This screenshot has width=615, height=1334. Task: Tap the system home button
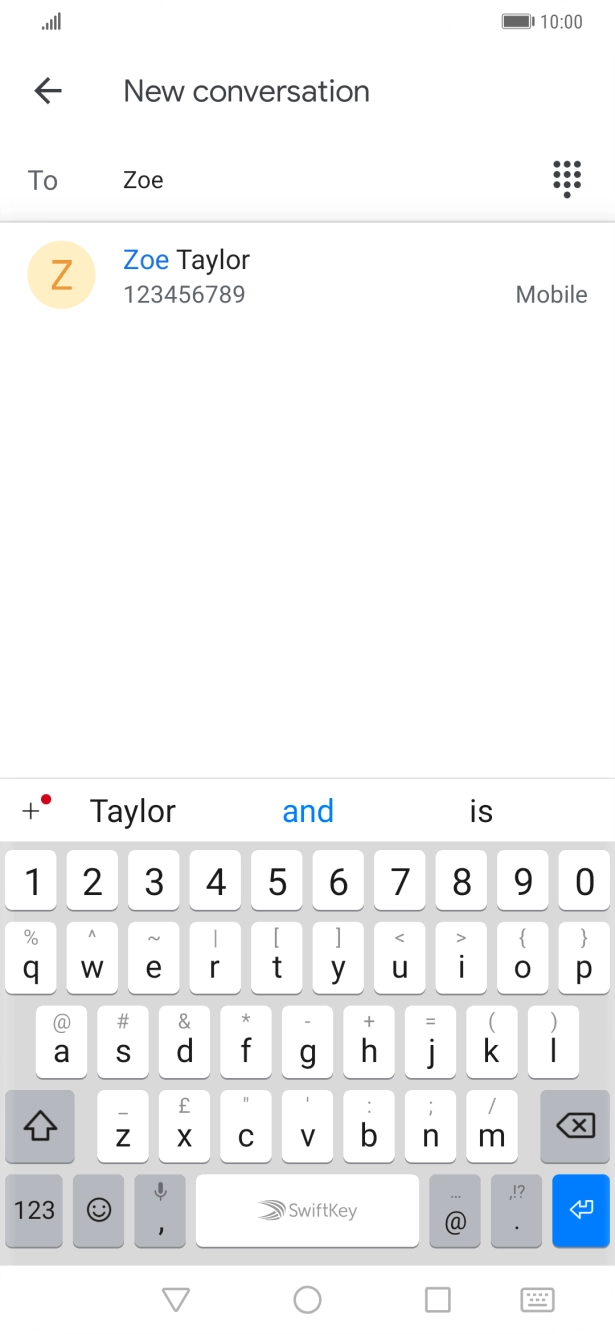click(307, 1299)
